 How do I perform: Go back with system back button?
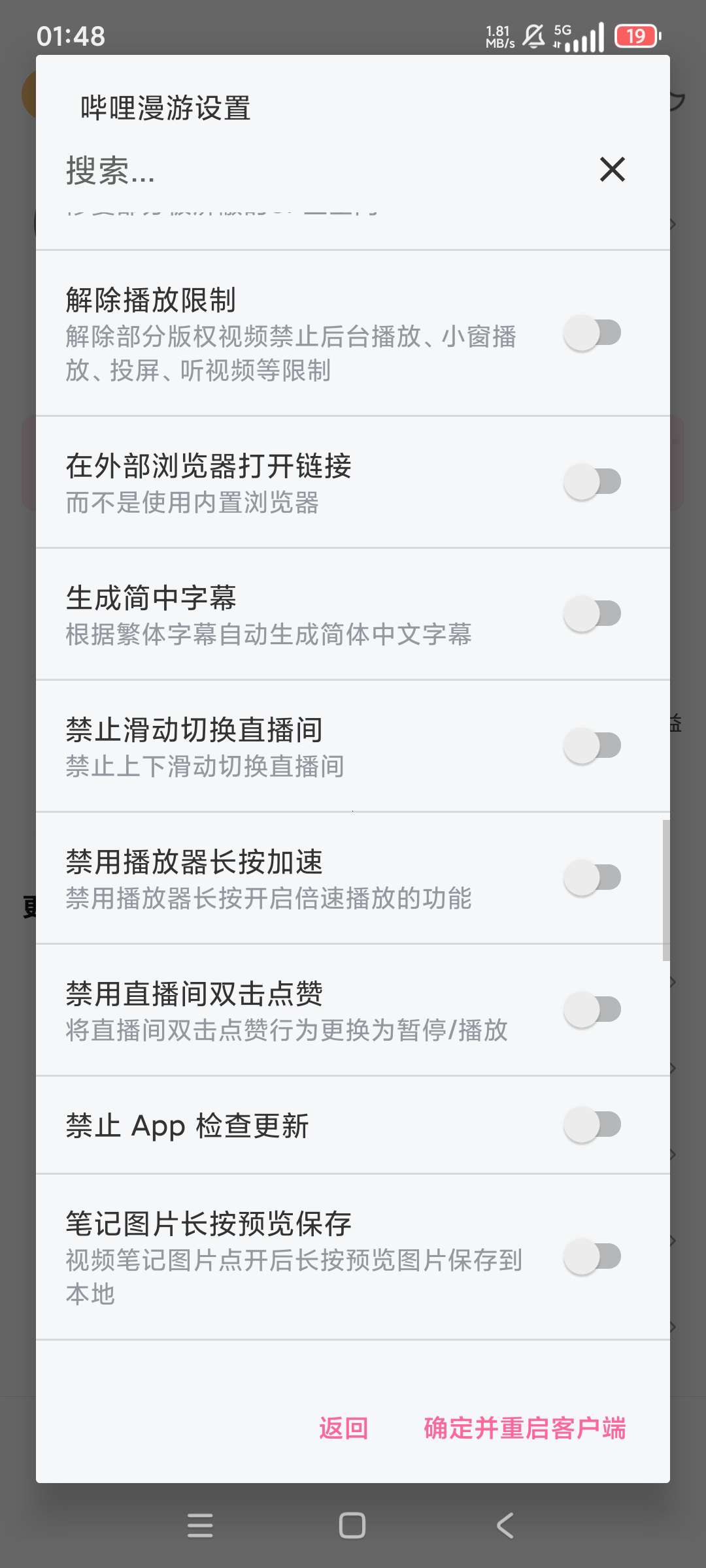[x=505, y=1526]
